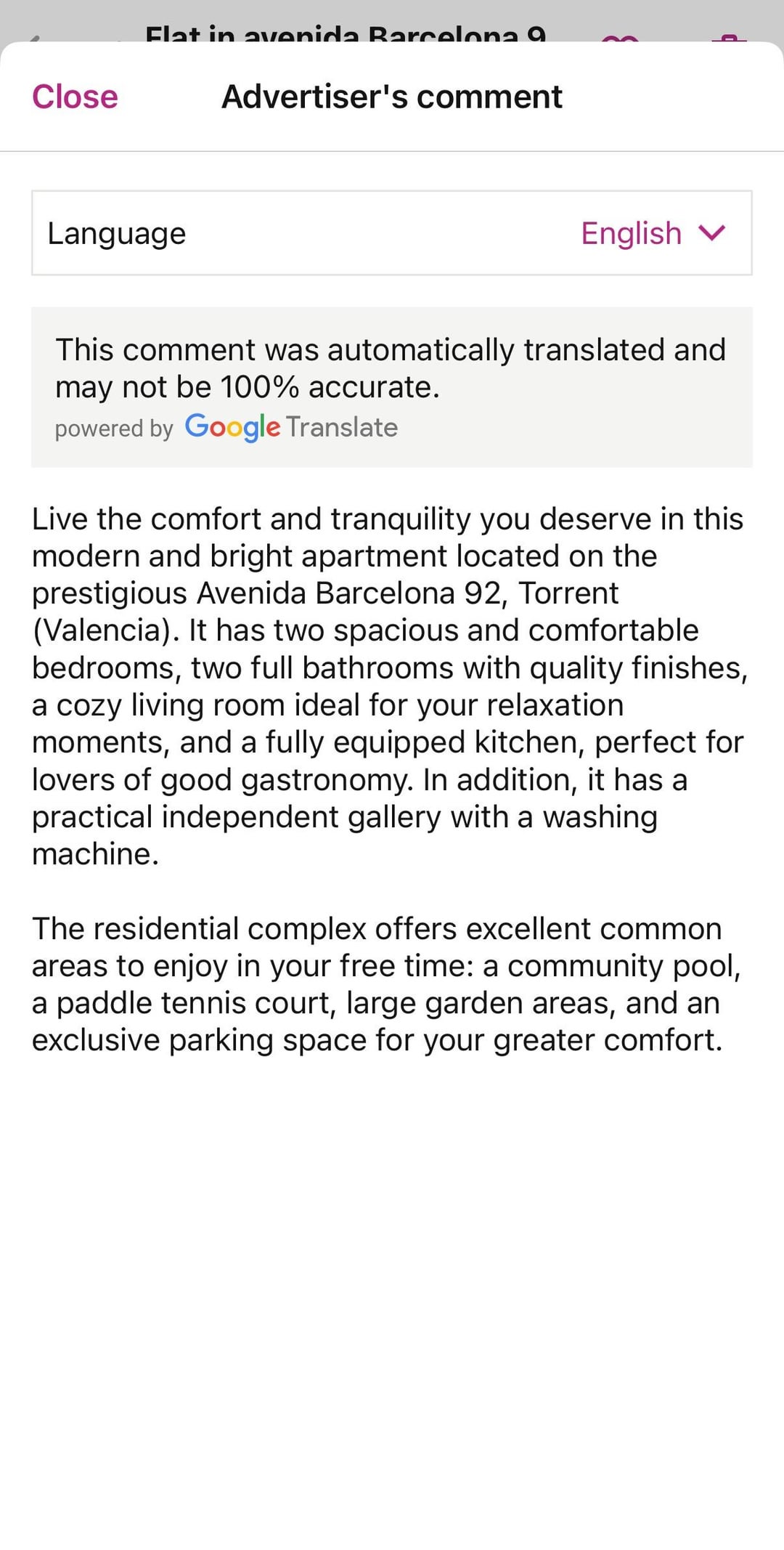Close the Advertiser's comment sheet

coord(75,97)
